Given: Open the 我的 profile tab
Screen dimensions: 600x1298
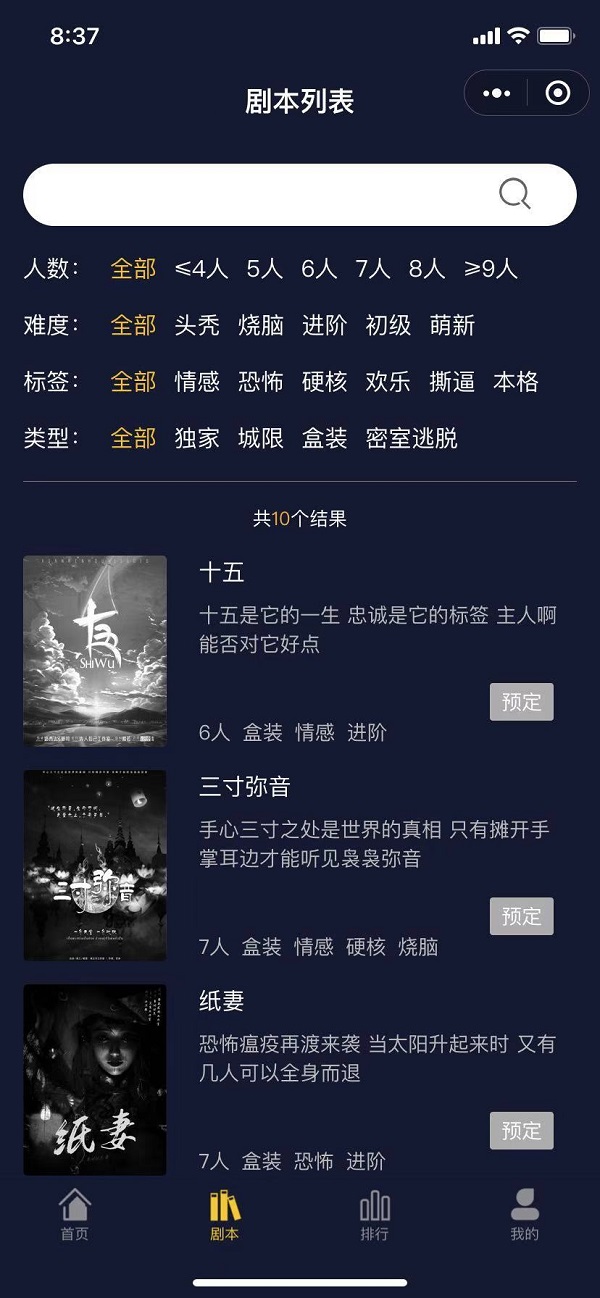Looking at the screenshot, I should 525,1215.
